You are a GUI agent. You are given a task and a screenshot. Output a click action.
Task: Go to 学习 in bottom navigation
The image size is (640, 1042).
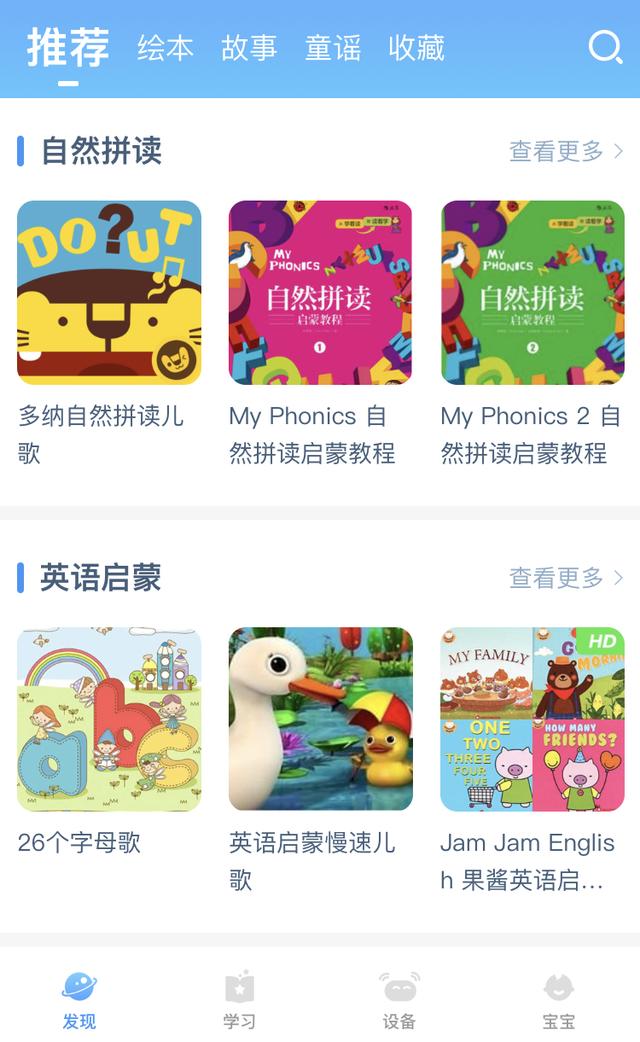(239, 999)
